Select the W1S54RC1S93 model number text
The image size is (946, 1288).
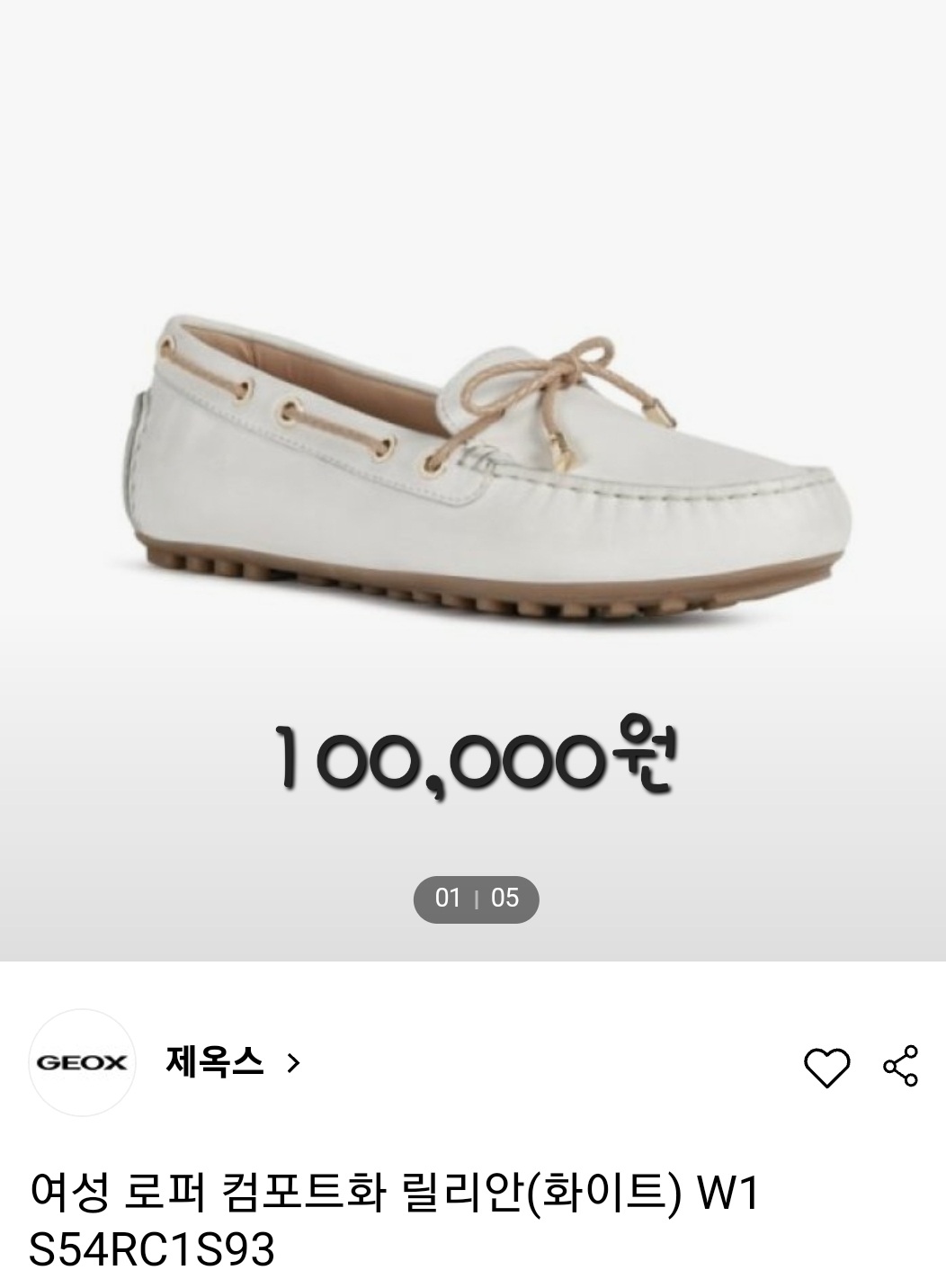click(153, 1250)
